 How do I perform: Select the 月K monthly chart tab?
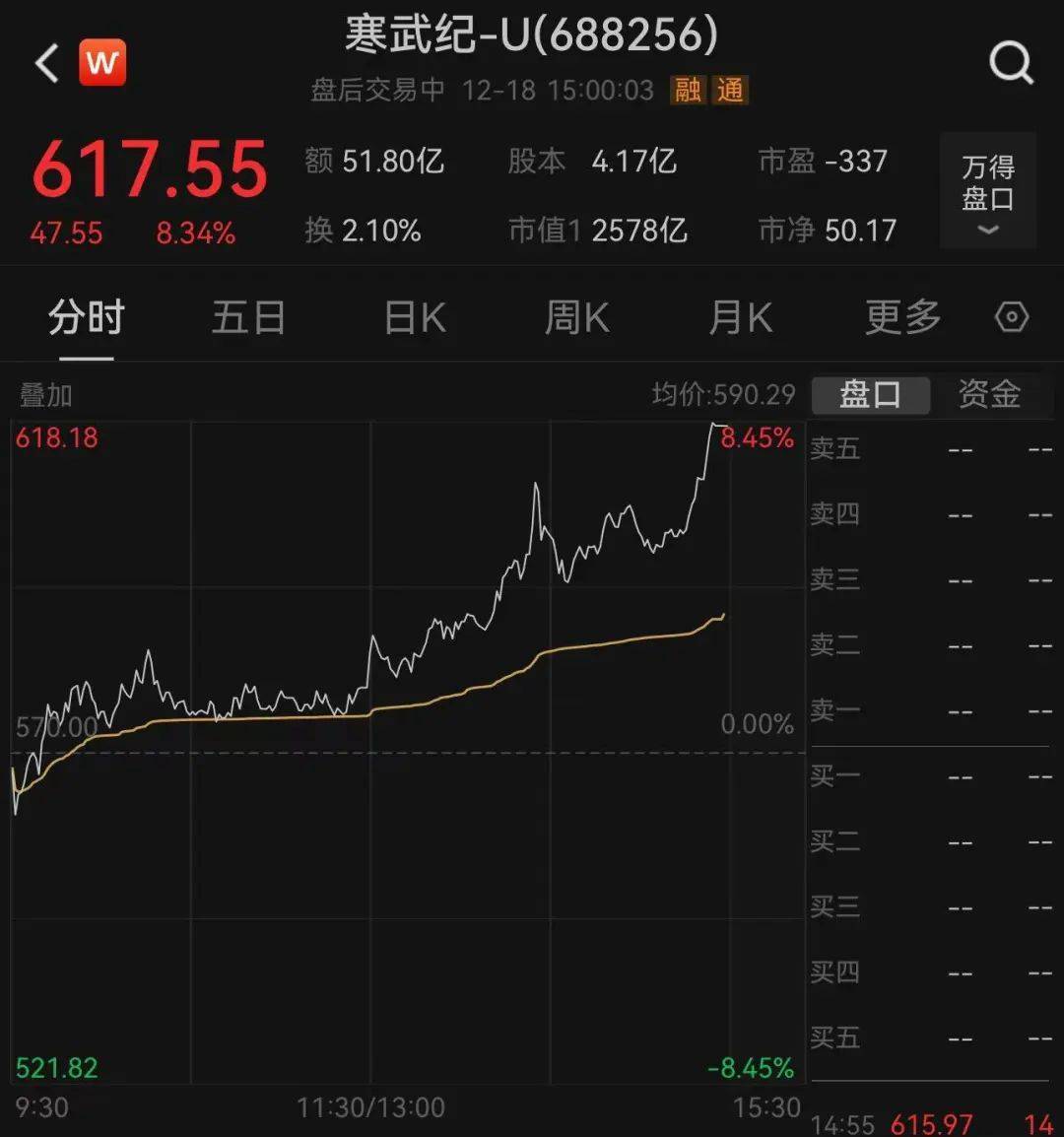740,317
